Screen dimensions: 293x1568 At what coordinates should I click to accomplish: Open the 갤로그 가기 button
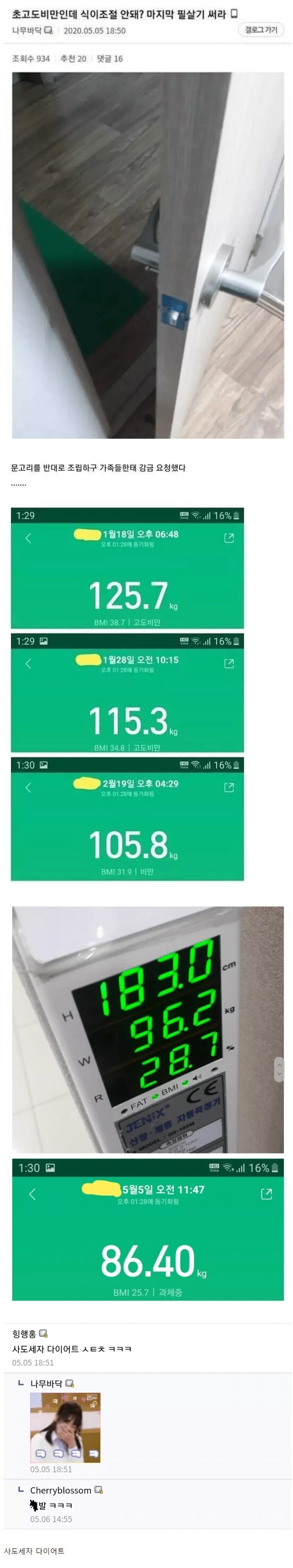point(261,30)
